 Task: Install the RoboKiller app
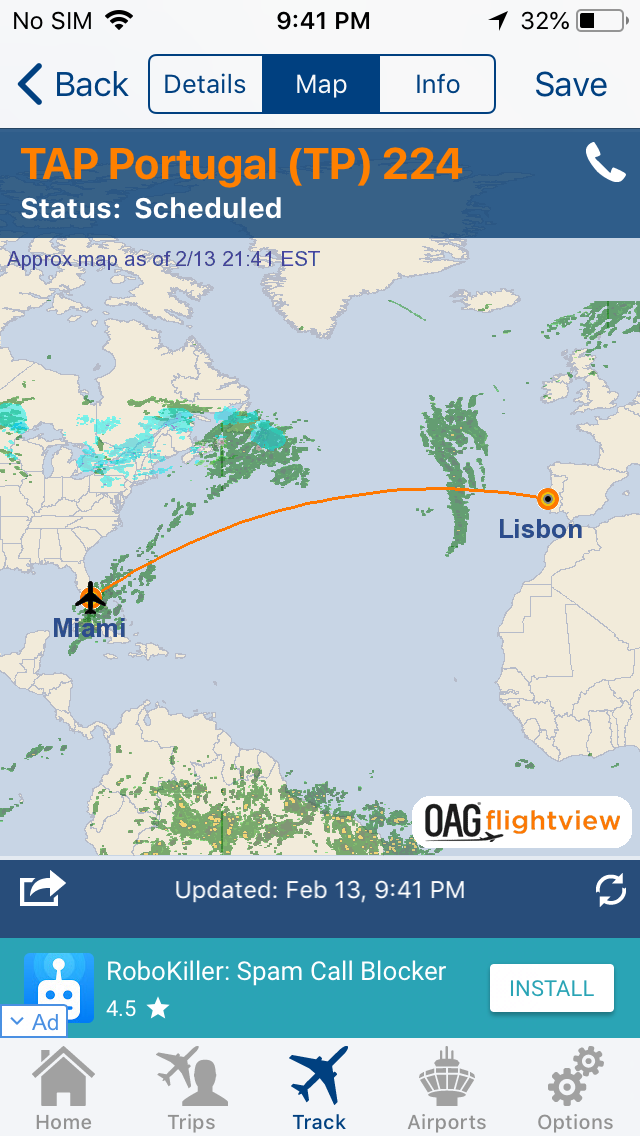click(552, 988)
